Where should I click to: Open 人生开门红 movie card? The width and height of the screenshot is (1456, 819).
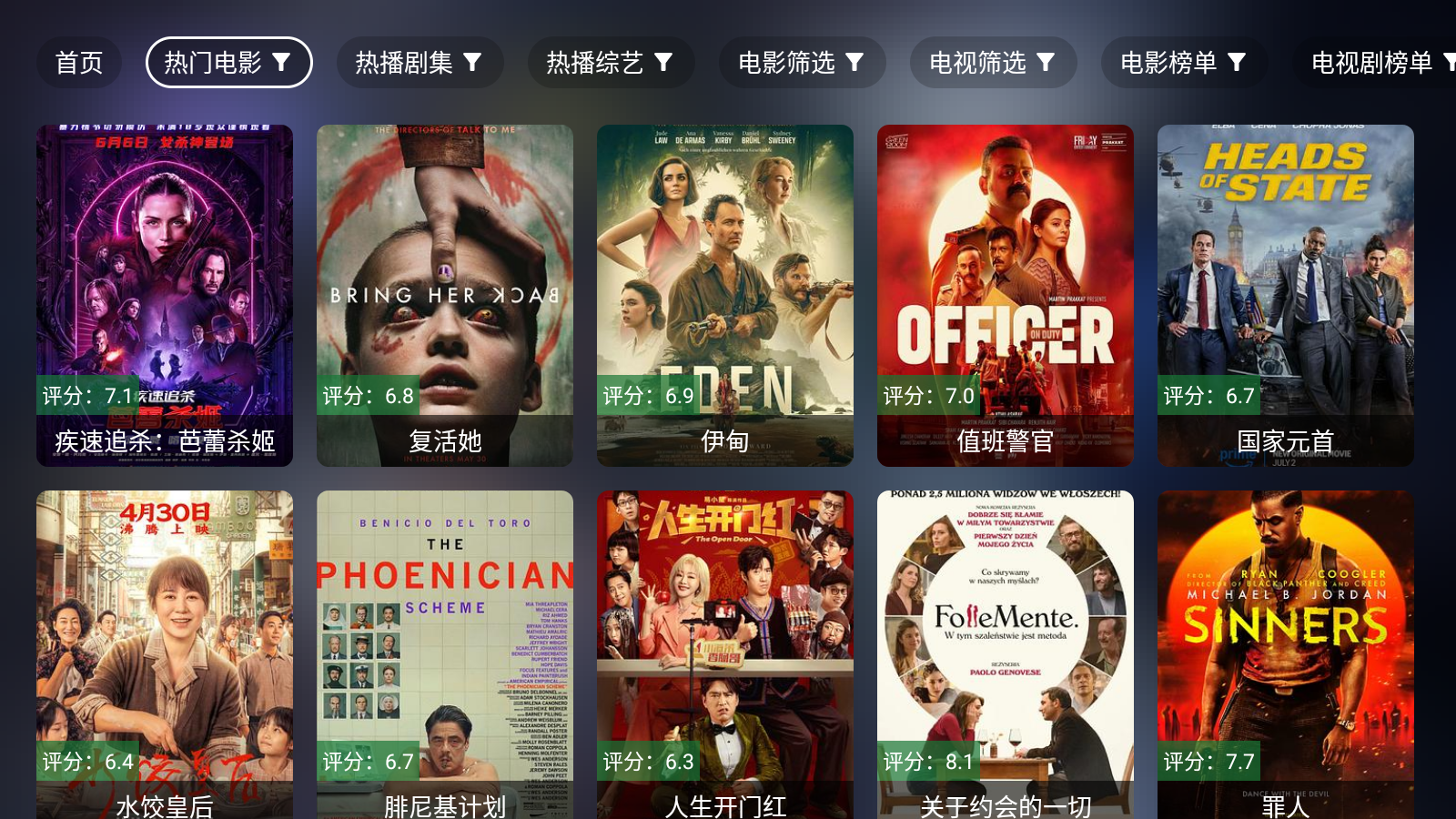(x=725, y=655)
